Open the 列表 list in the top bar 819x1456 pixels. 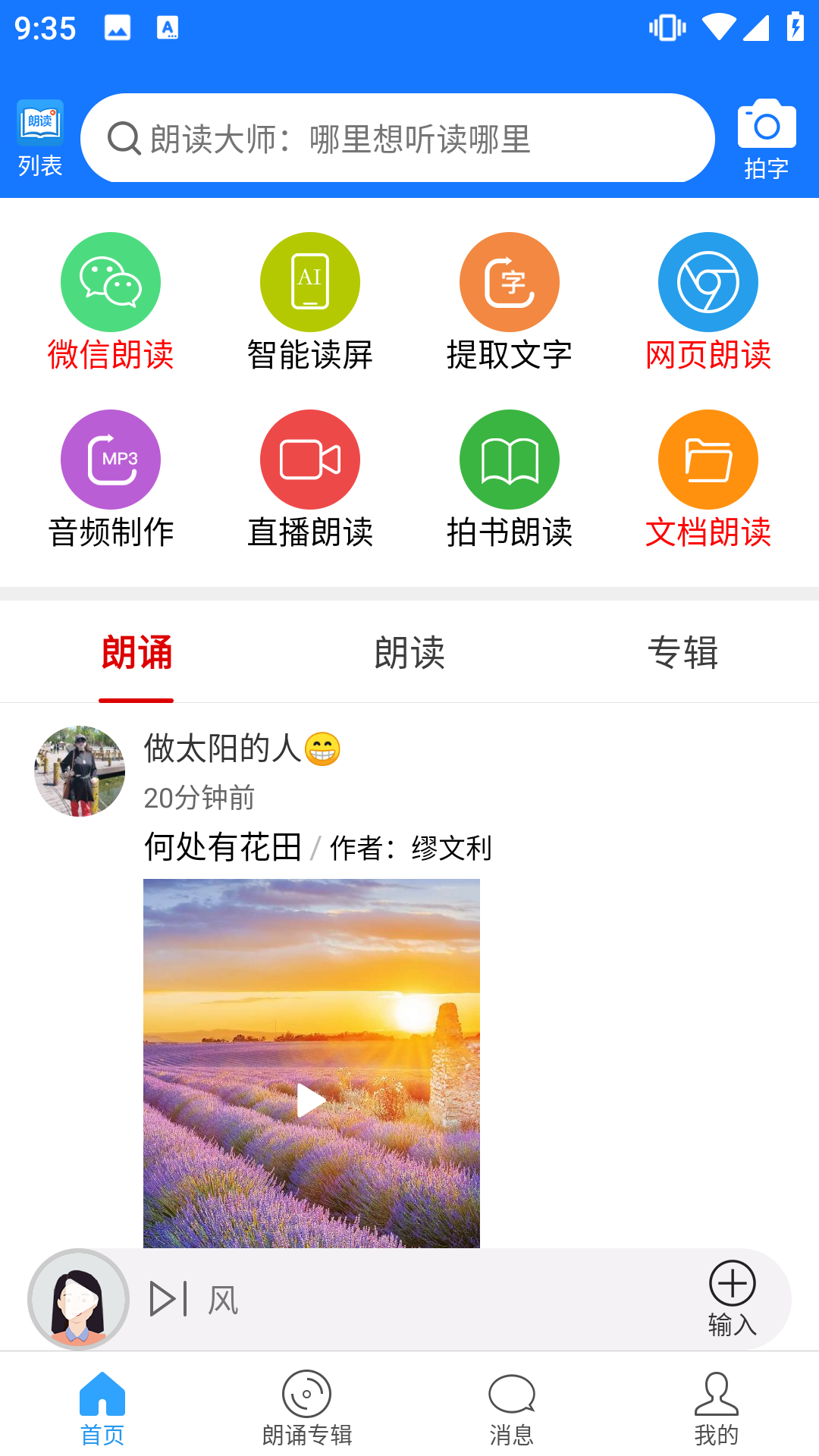click(x=40, y=136)
